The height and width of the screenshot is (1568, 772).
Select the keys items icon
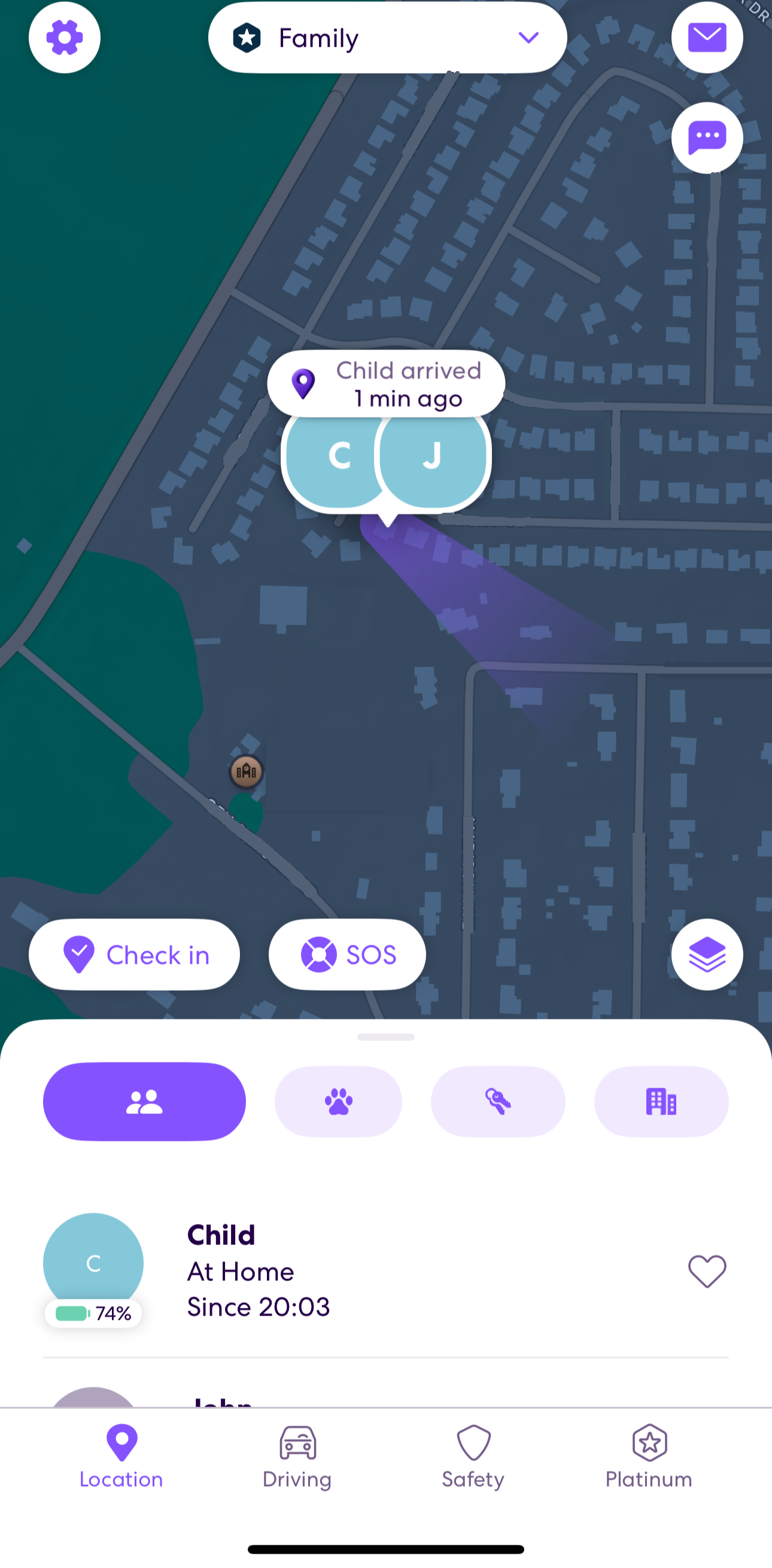tap(498, 1101)
